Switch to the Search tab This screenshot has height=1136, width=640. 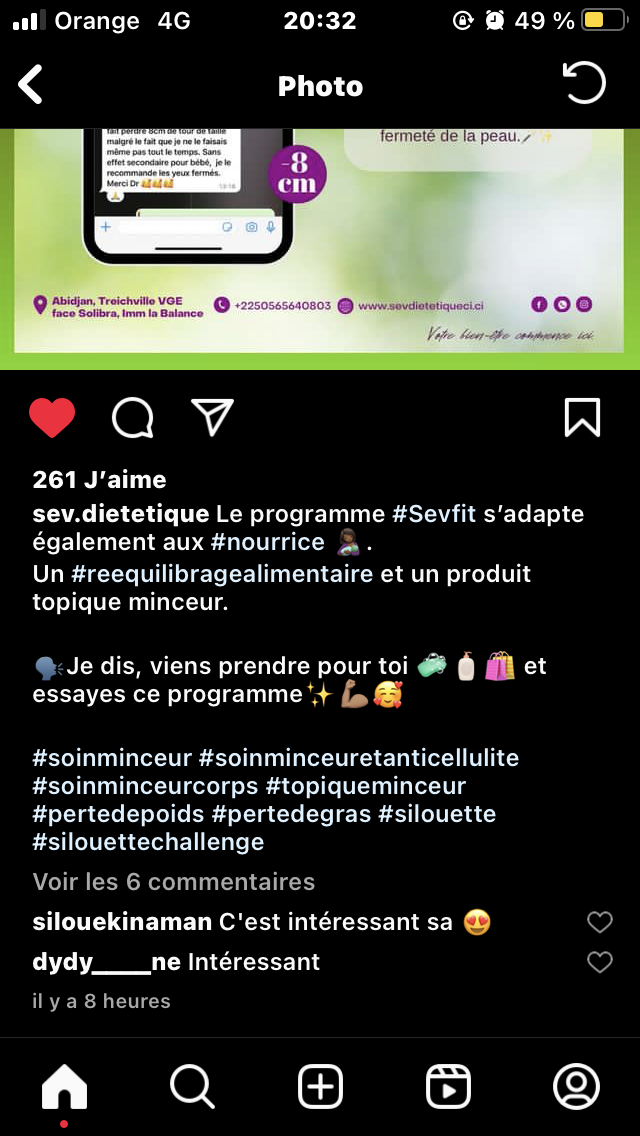pos(192,1087)
